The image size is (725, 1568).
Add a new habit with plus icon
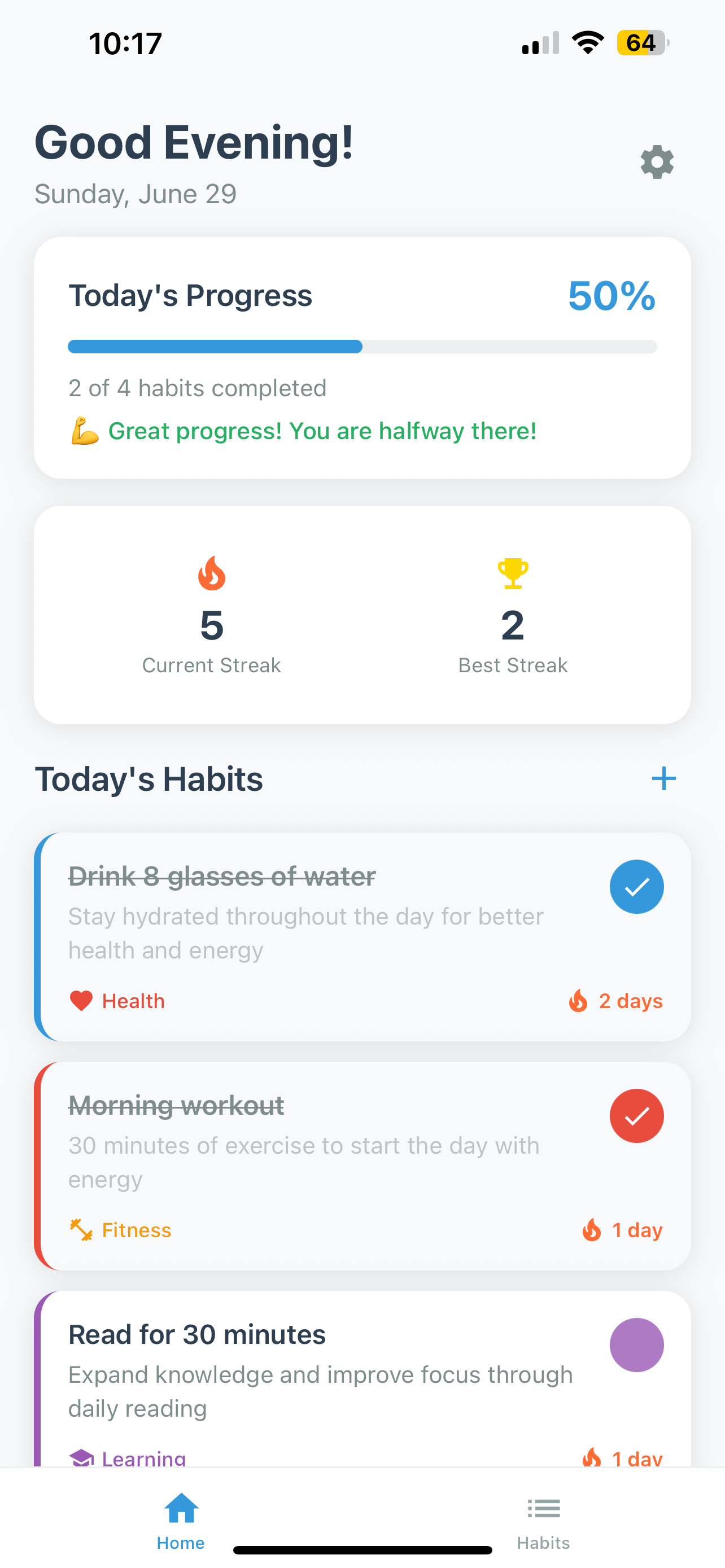tap(663, 778)
